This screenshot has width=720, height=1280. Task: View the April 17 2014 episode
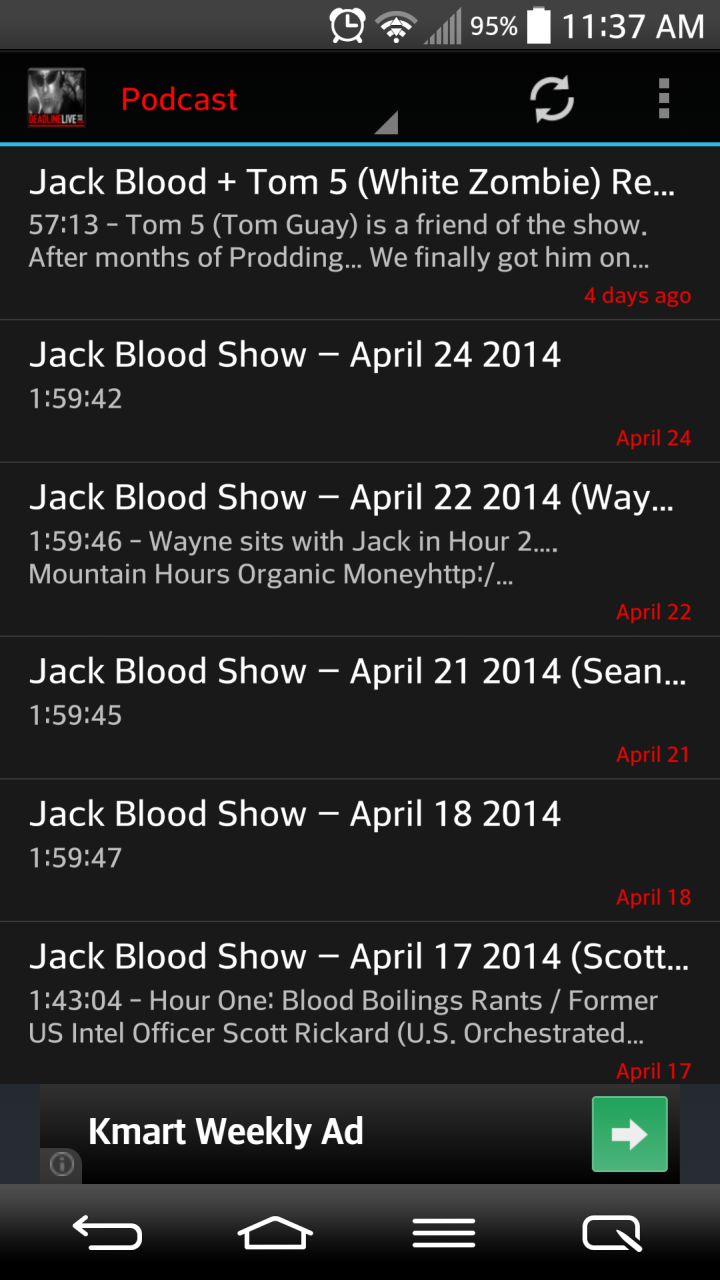360,1003
